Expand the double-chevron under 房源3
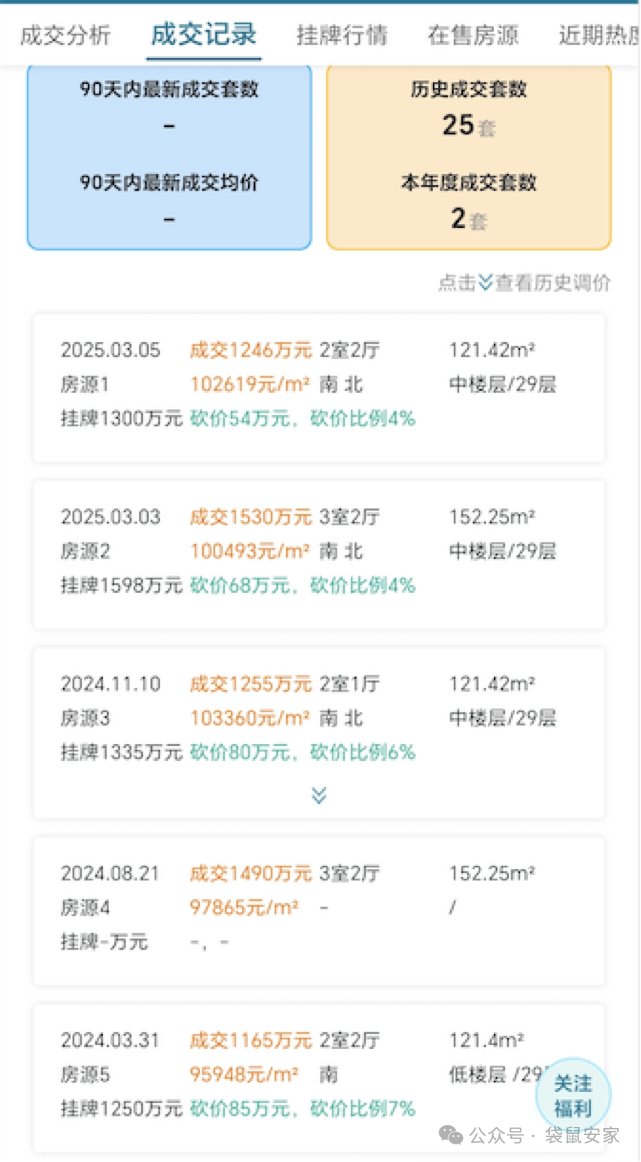This screenshot has width=641, height=1162. click(319, 795)
